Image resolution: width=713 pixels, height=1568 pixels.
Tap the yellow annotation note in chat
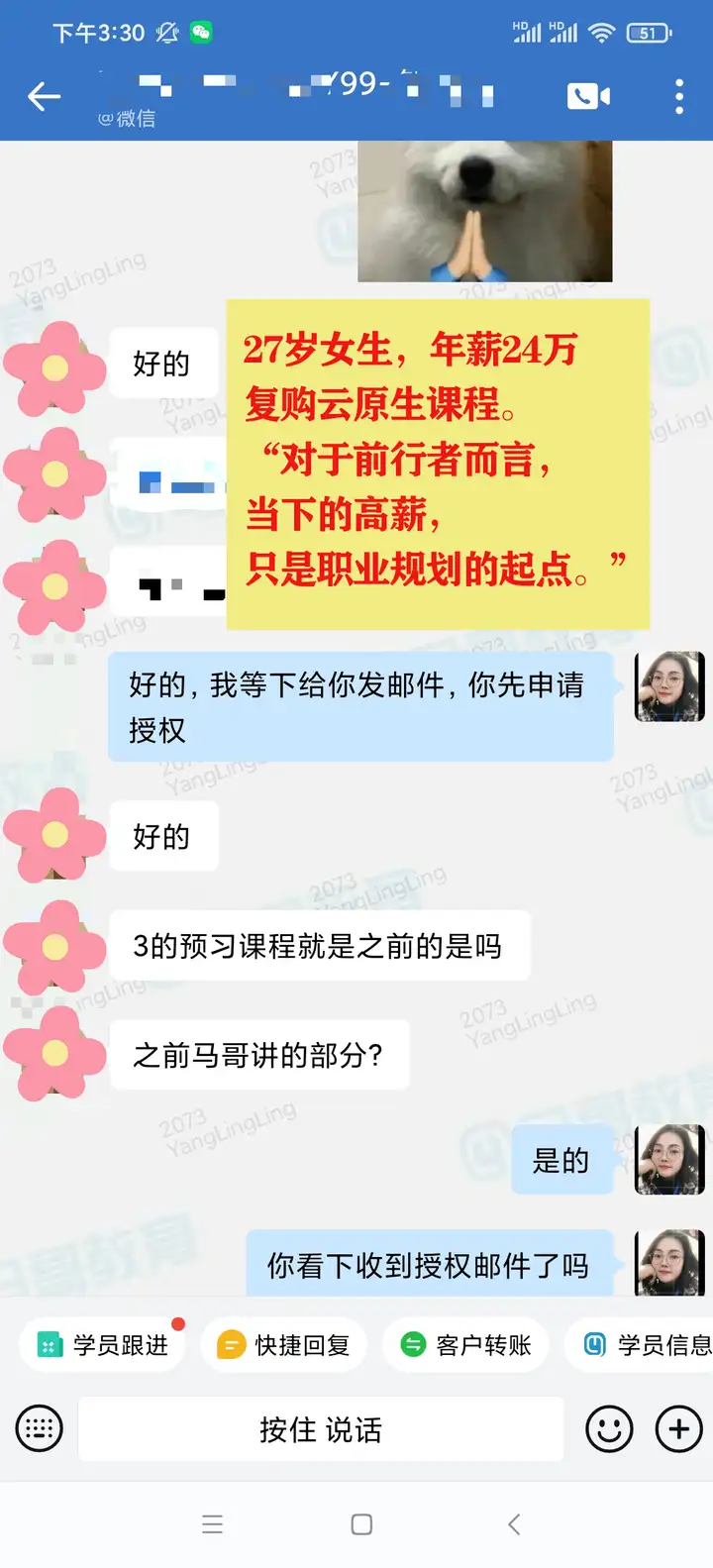[439, 459]
